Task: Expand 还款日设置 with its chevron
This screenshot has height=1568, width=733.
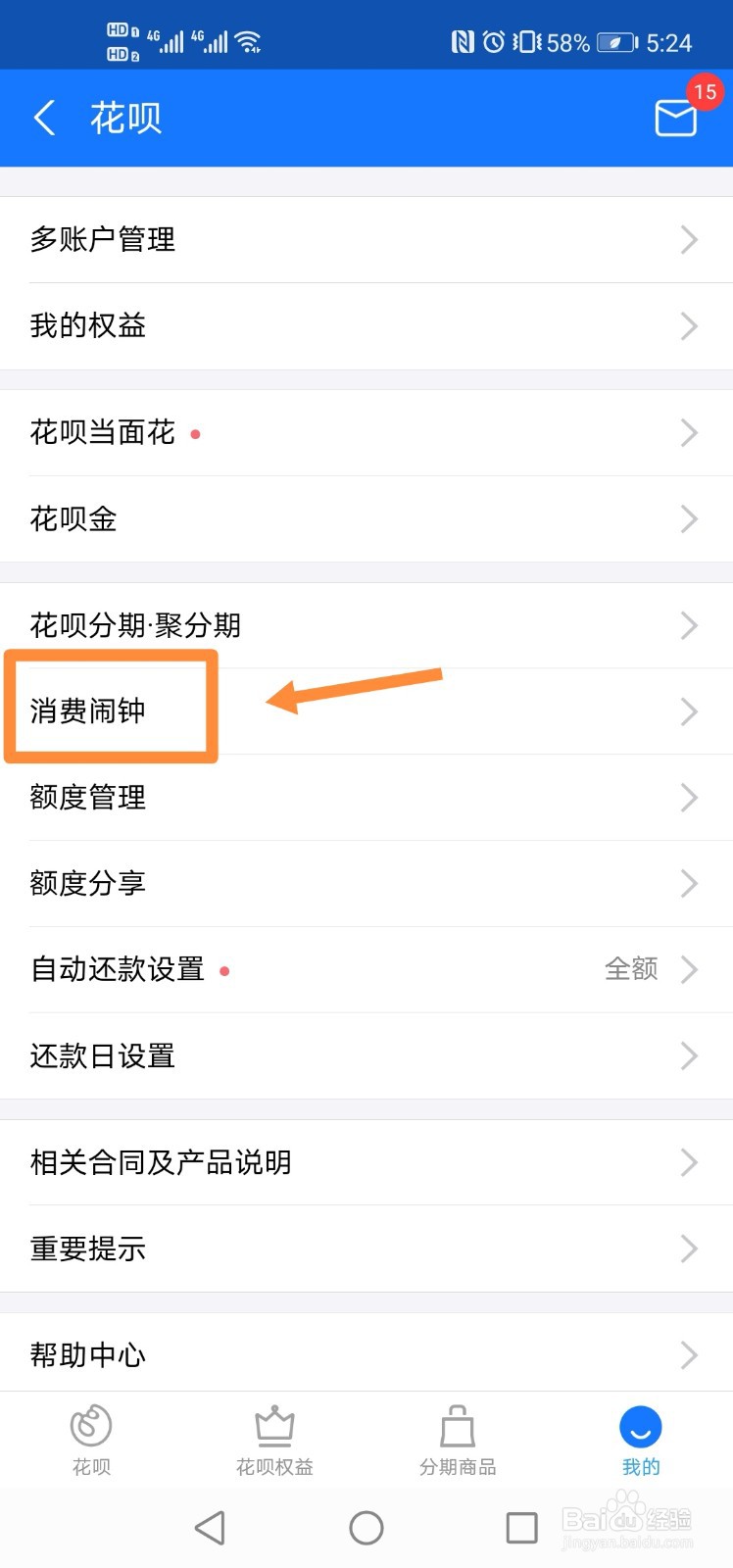Action: [690, 1055]
